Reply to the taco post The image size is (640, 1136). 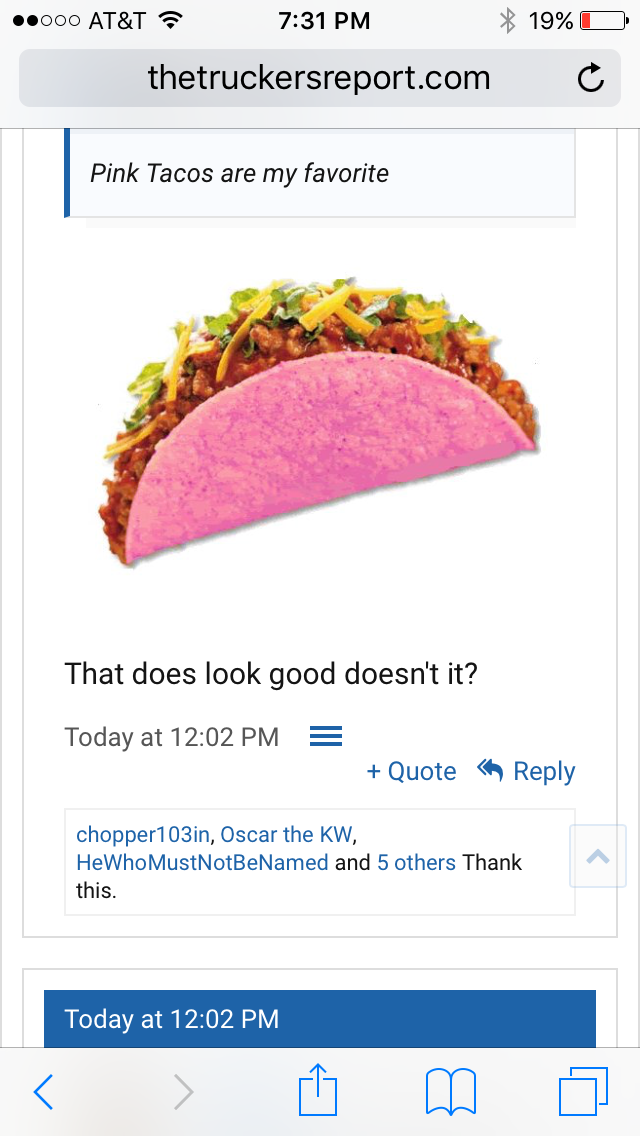pos(527,771)
